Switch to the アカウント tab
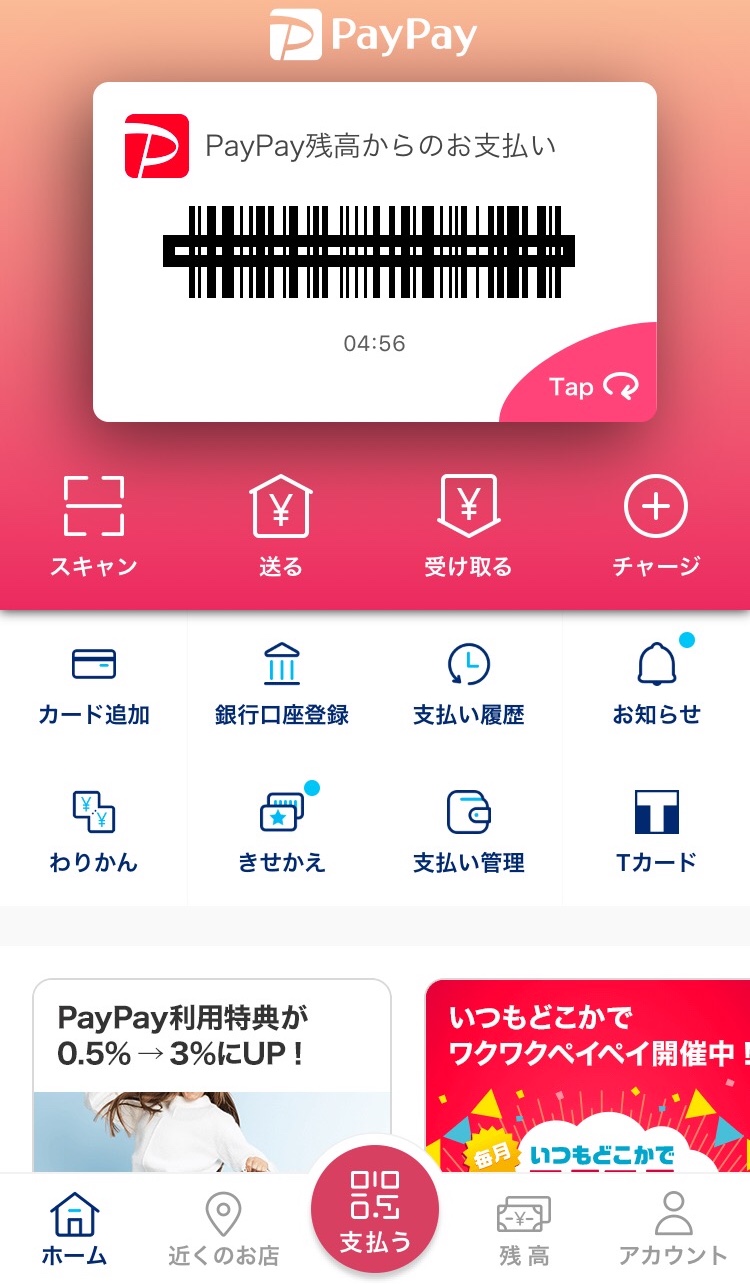The height and width of the screenshot is (1284, 750). pyautogui.click(x=673, y=1230)
